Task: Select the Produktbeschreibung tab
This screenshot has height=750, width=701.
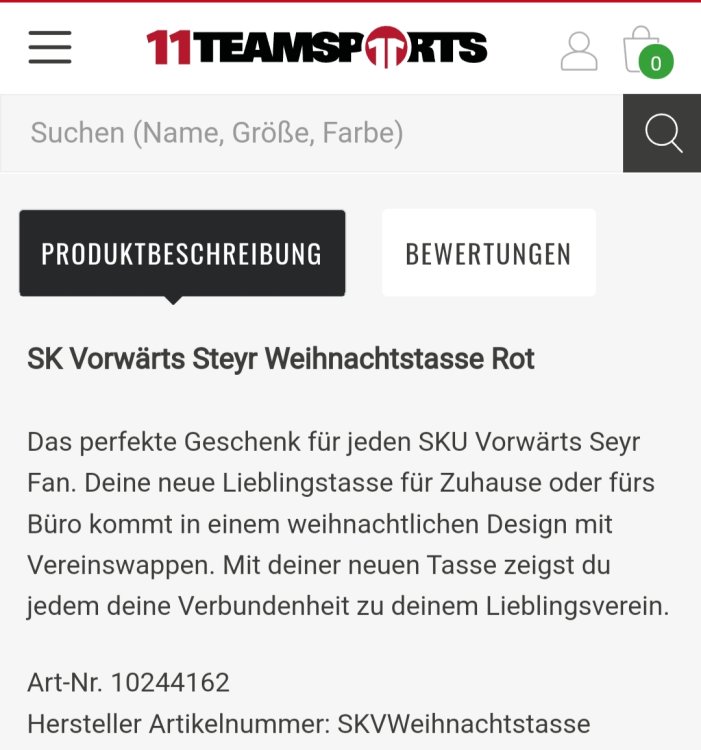Action: click(x=182, y=253)
